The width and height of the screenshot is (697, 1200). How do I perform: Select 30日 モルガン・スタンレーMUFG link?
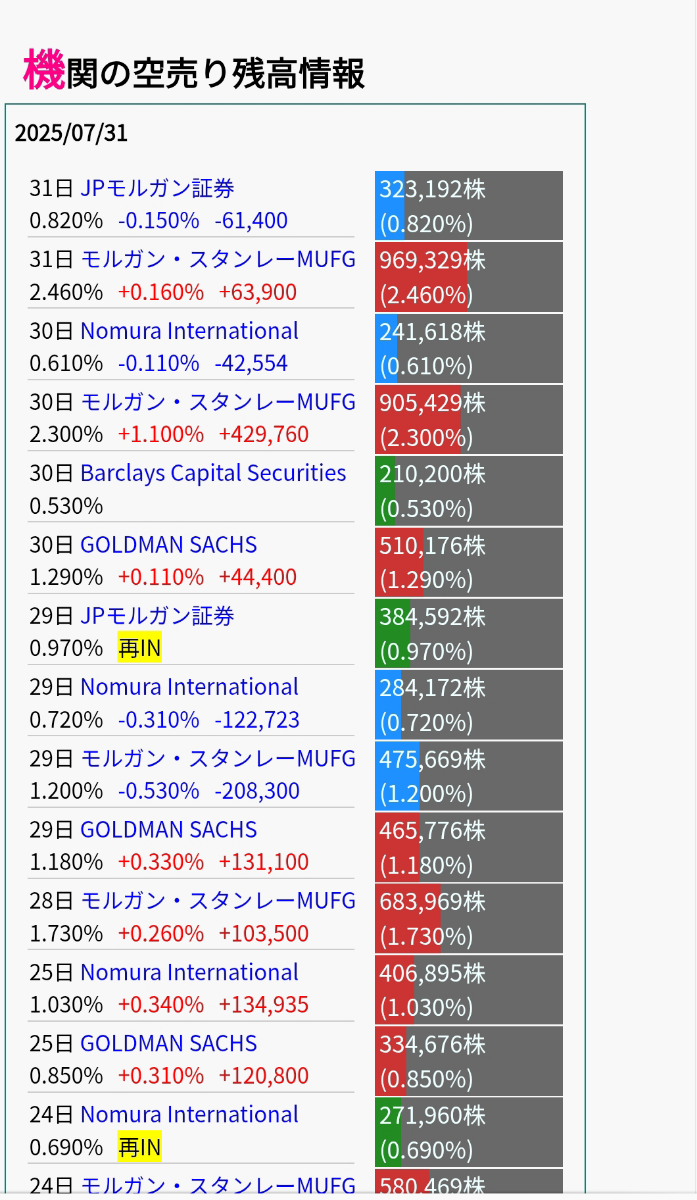tap(217, 402)
